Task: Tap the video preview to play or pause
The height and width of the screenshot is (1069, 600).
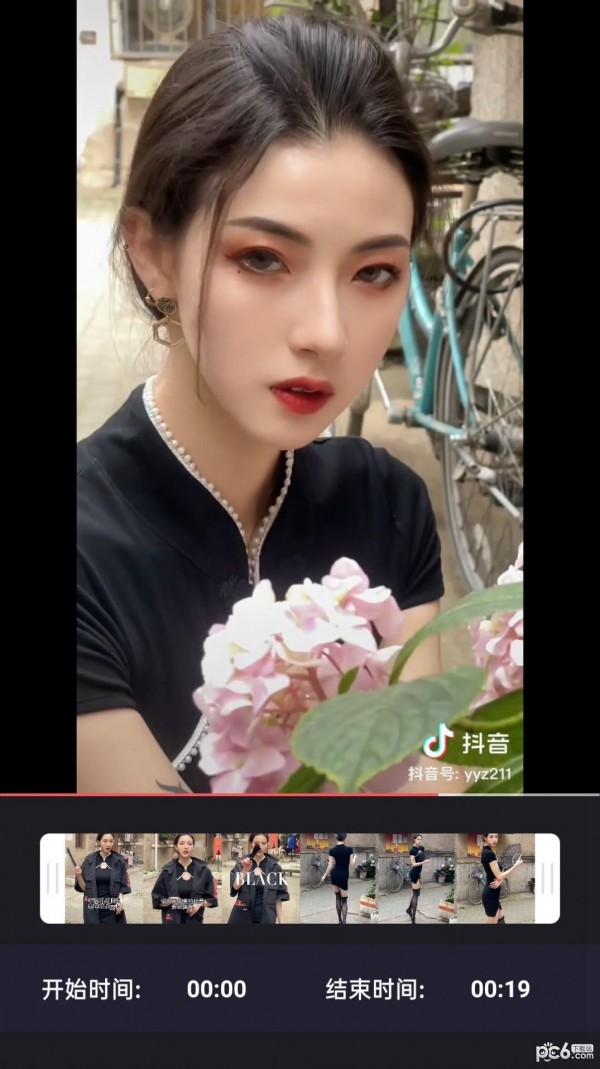Action: coord(300,400)
